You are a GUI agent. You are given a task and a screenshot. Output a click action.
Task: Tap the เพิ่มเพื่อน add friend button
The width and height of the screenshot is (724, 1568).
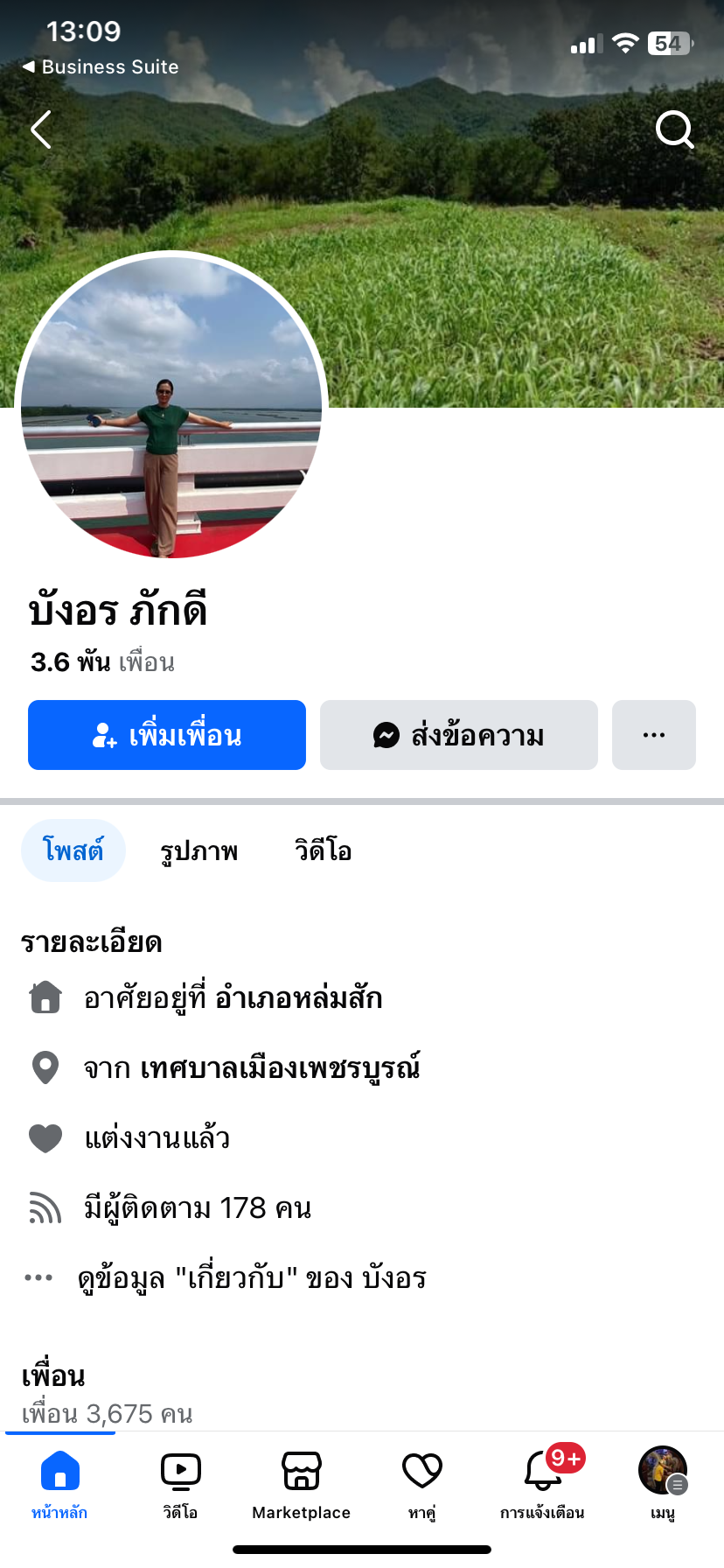pos(167,735)
